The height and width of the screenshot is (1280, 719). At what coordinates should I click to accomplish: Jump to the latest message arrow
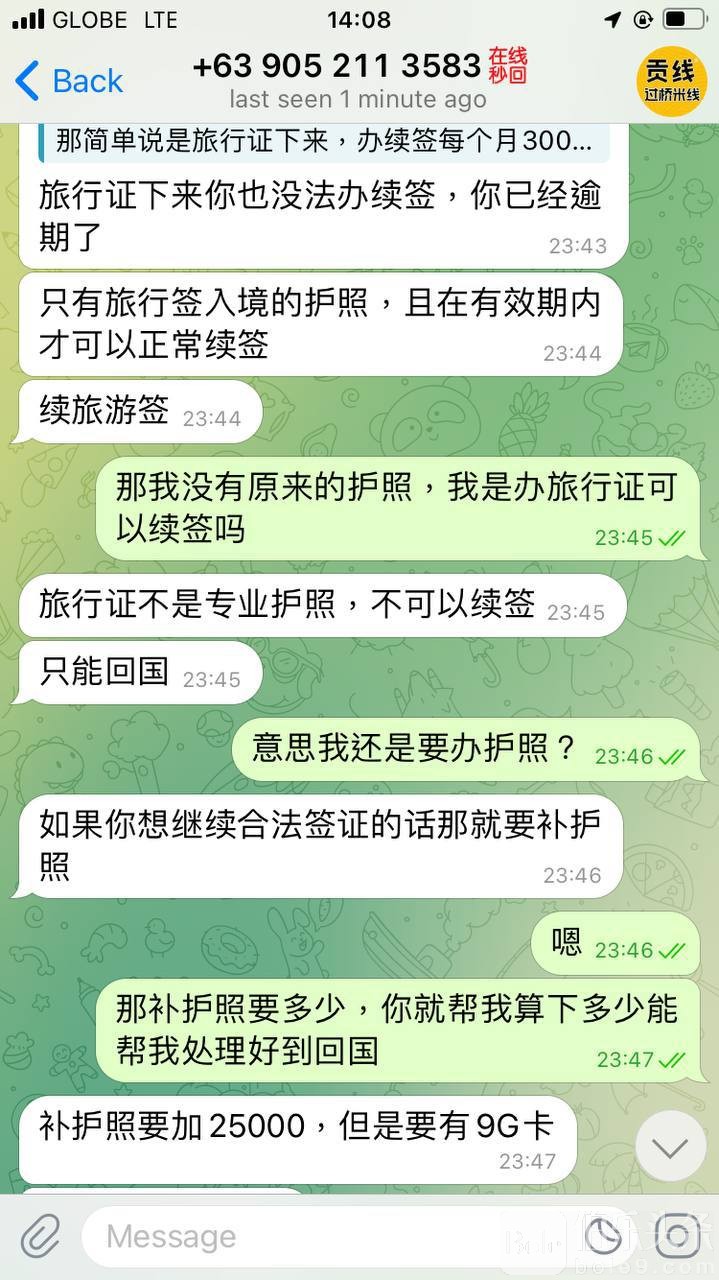[670, 1146]
